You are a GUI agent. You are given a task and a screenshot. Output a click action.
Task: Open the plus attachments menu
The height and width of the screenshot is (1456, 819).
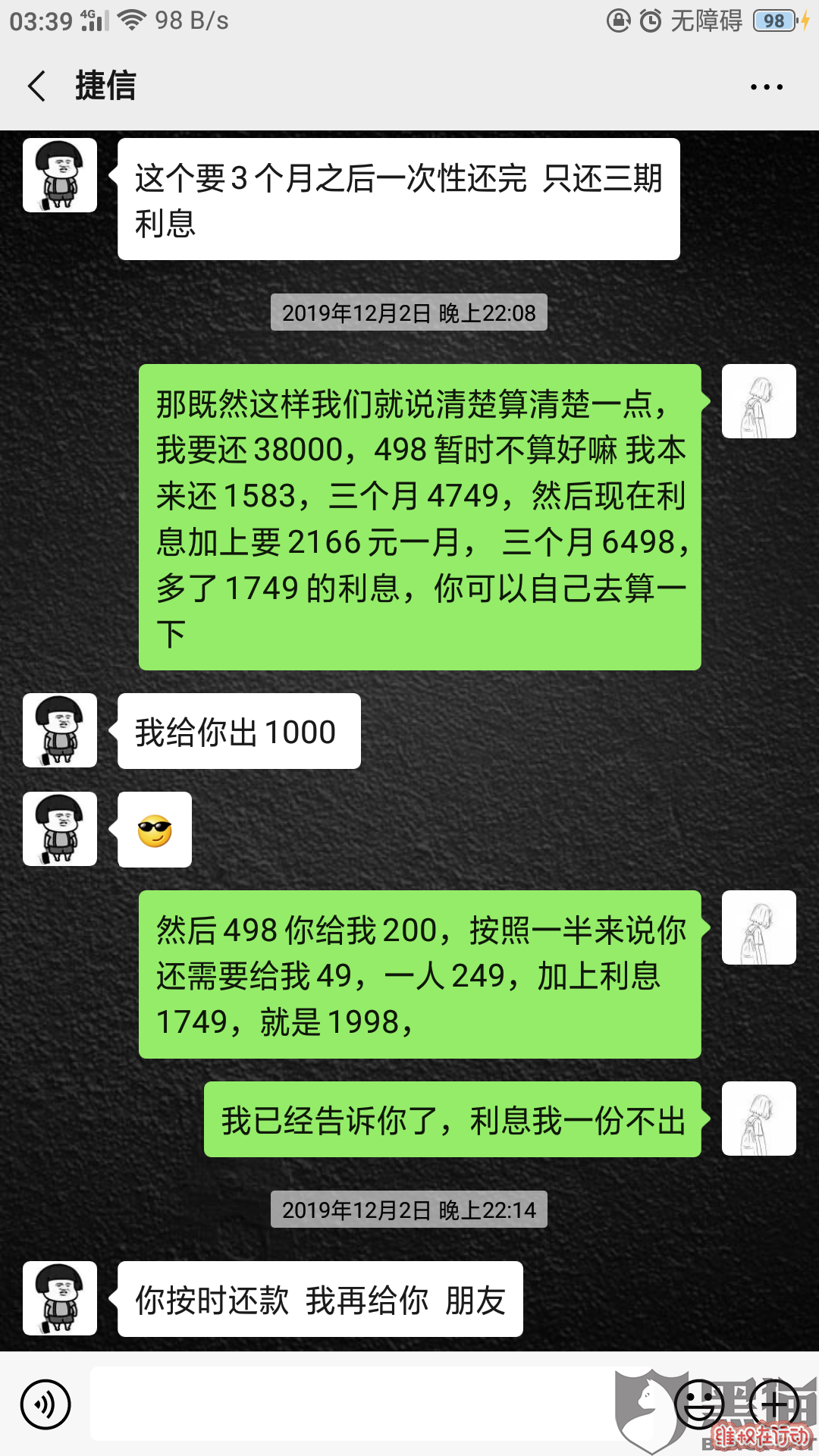click(x=773, y=1404)
